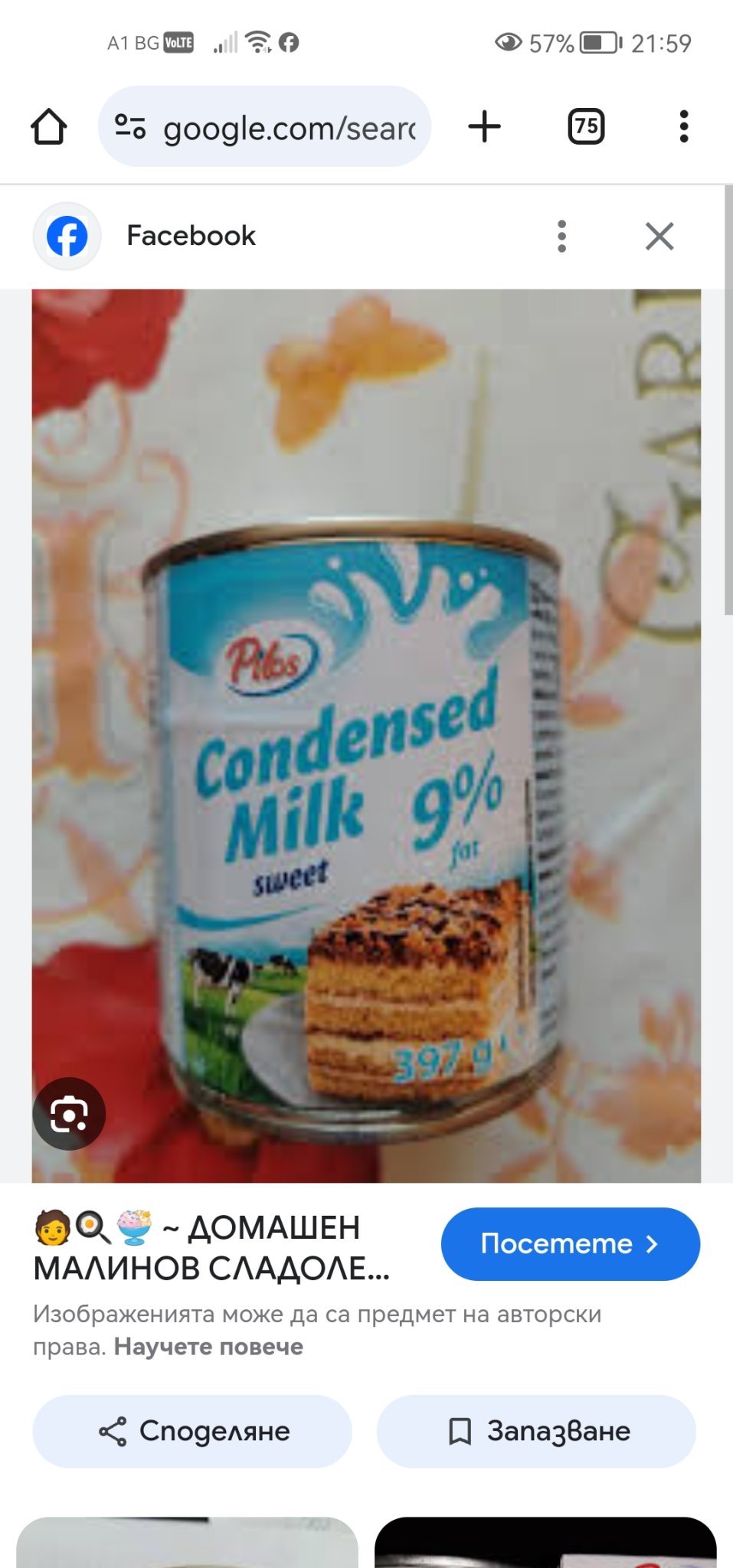Save the image with Запазване
The image size is (733, 1568).
point(536,1431)
